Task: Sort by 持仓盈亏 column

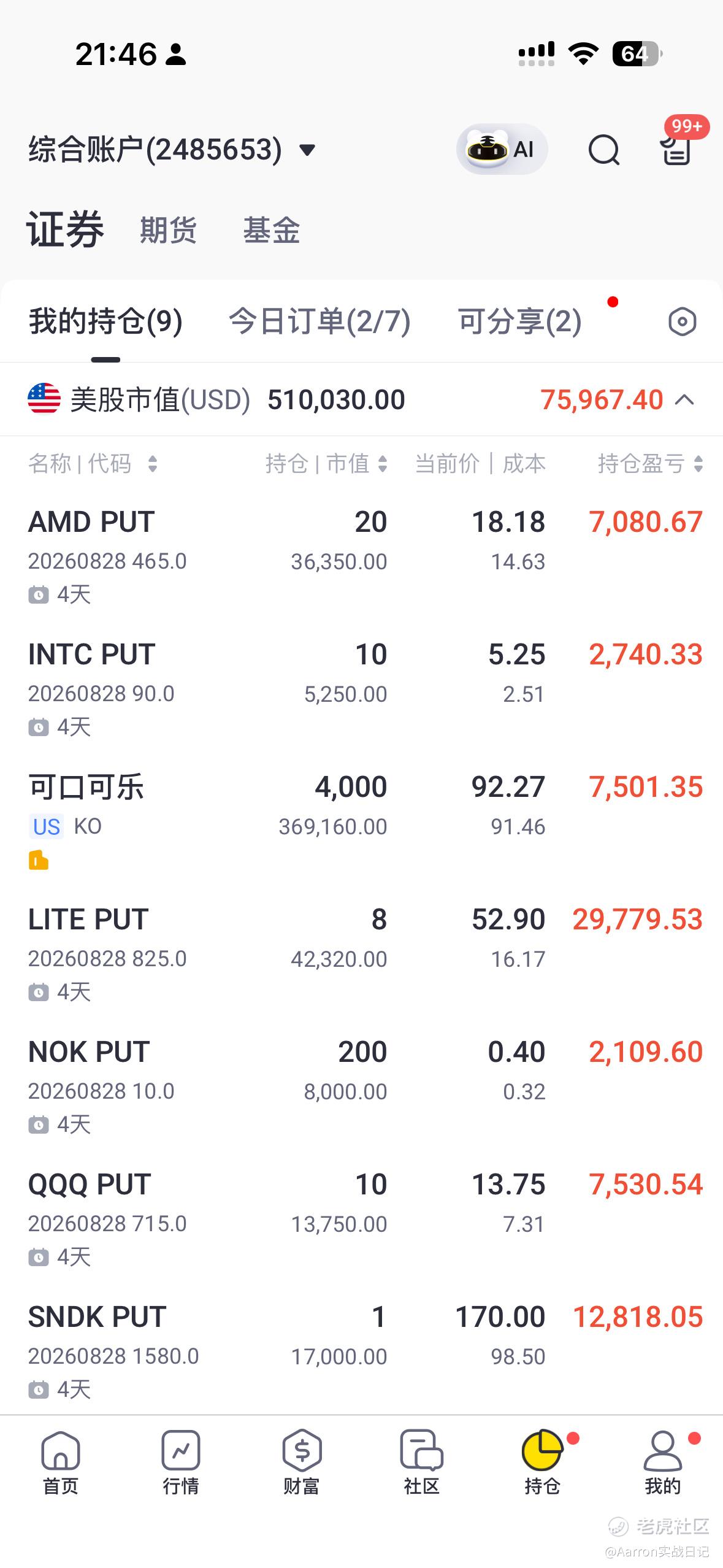Action: pyautogui.click(x=650, y=464)
